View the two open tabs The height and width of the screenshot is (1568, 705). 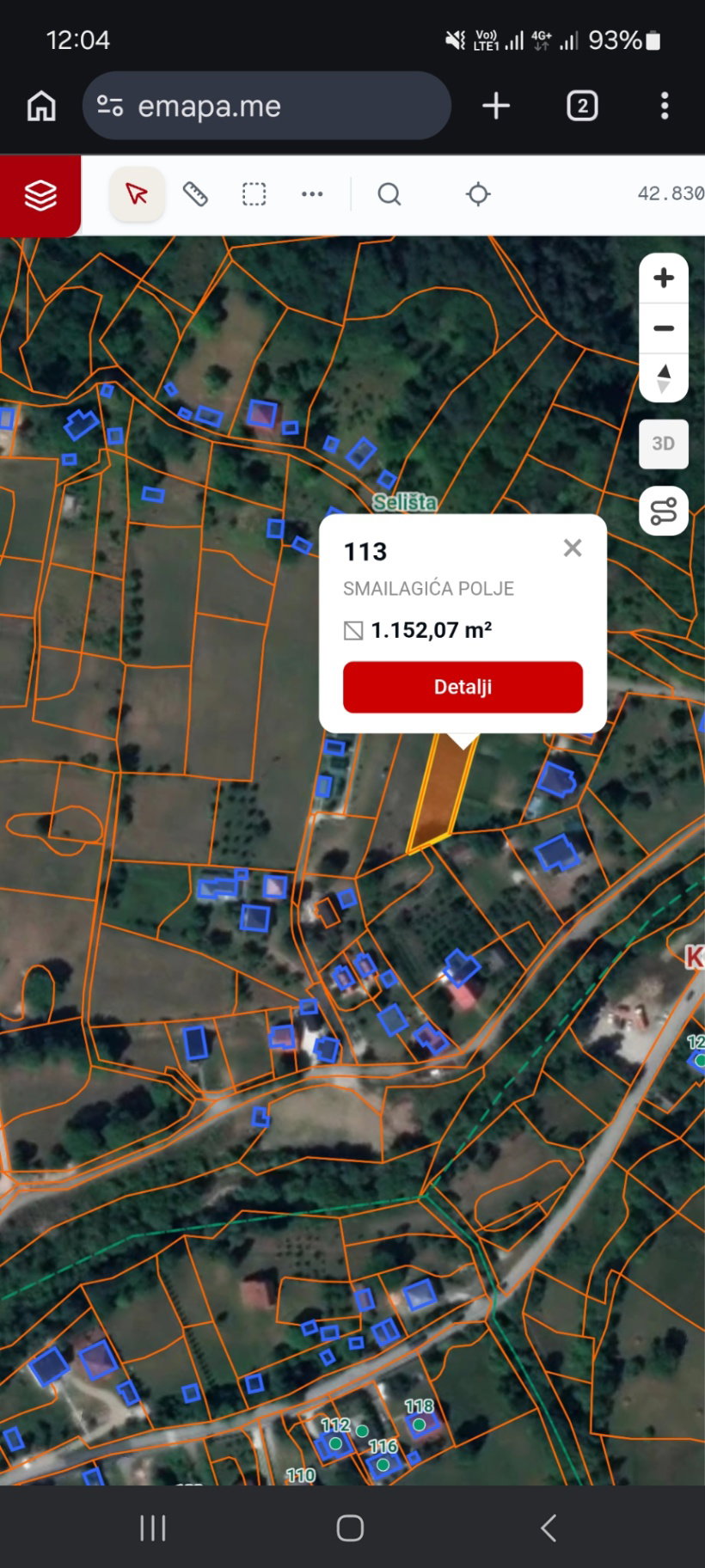point(582,106)
